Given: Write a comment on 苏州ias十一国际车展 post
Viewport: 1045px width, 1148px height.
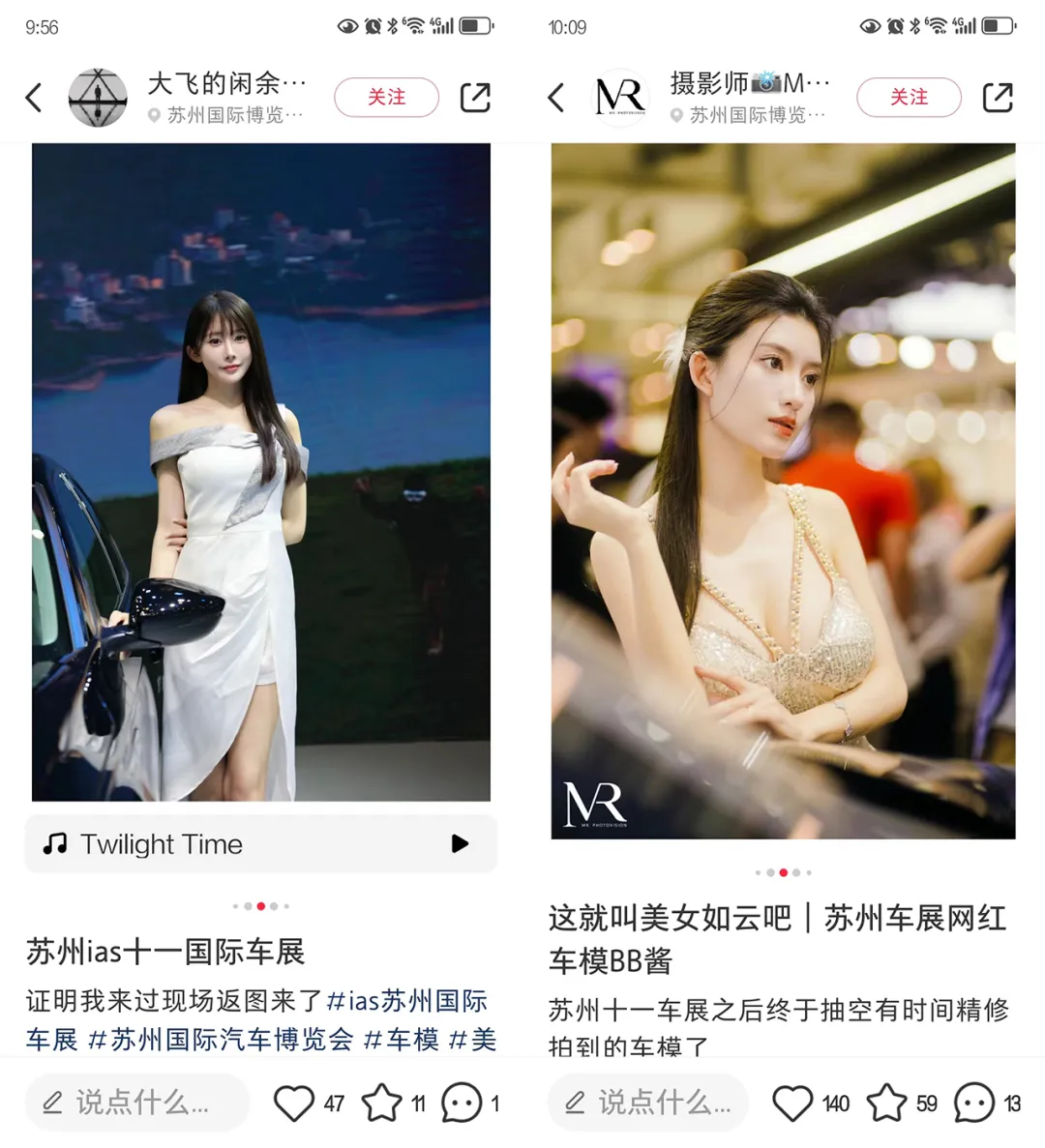Looking at the screenshot, I should click(137, 1102).
